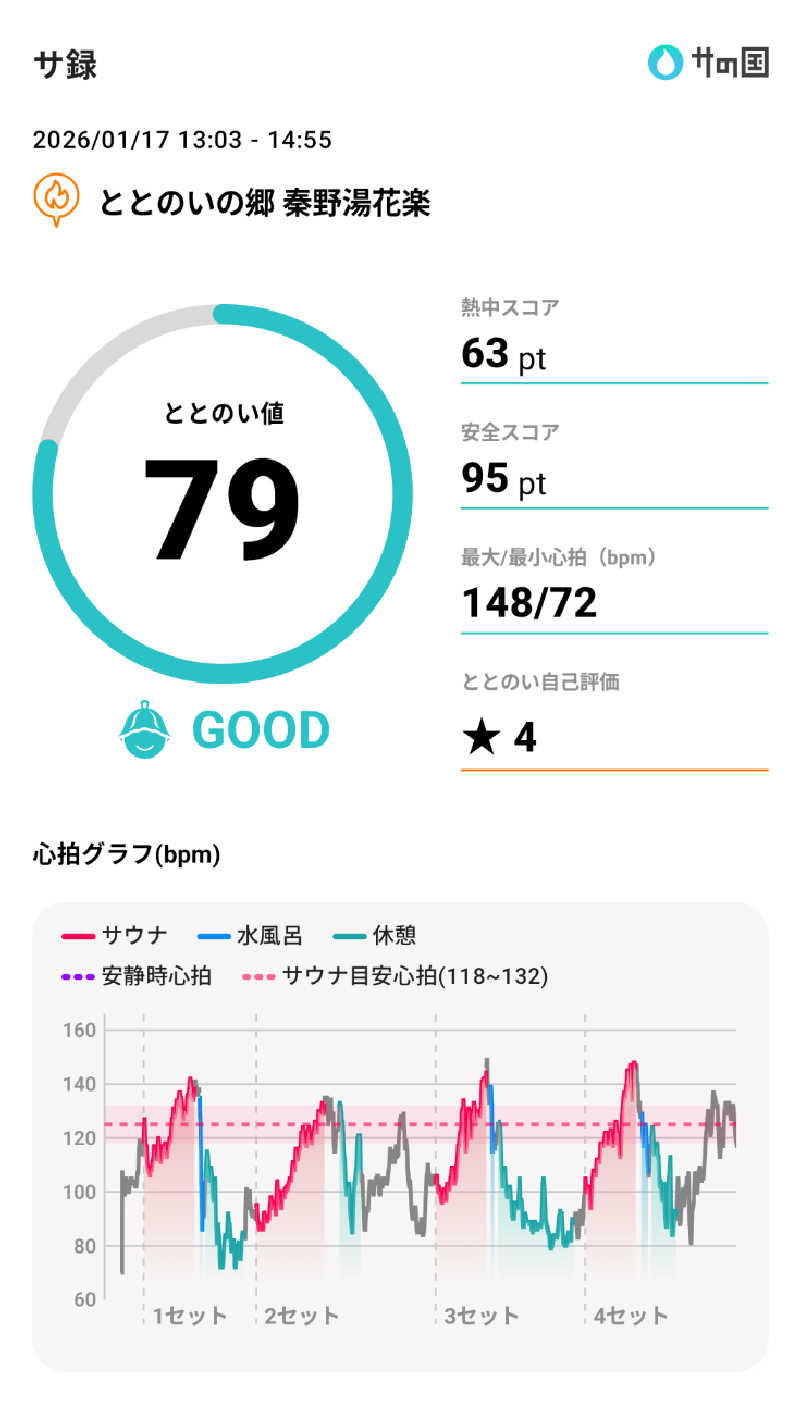Select the 心拍グラフ(bpm) section heading
Image resolution: width=800 pixels, height=1425 pixels.
[x=124, y=856]
